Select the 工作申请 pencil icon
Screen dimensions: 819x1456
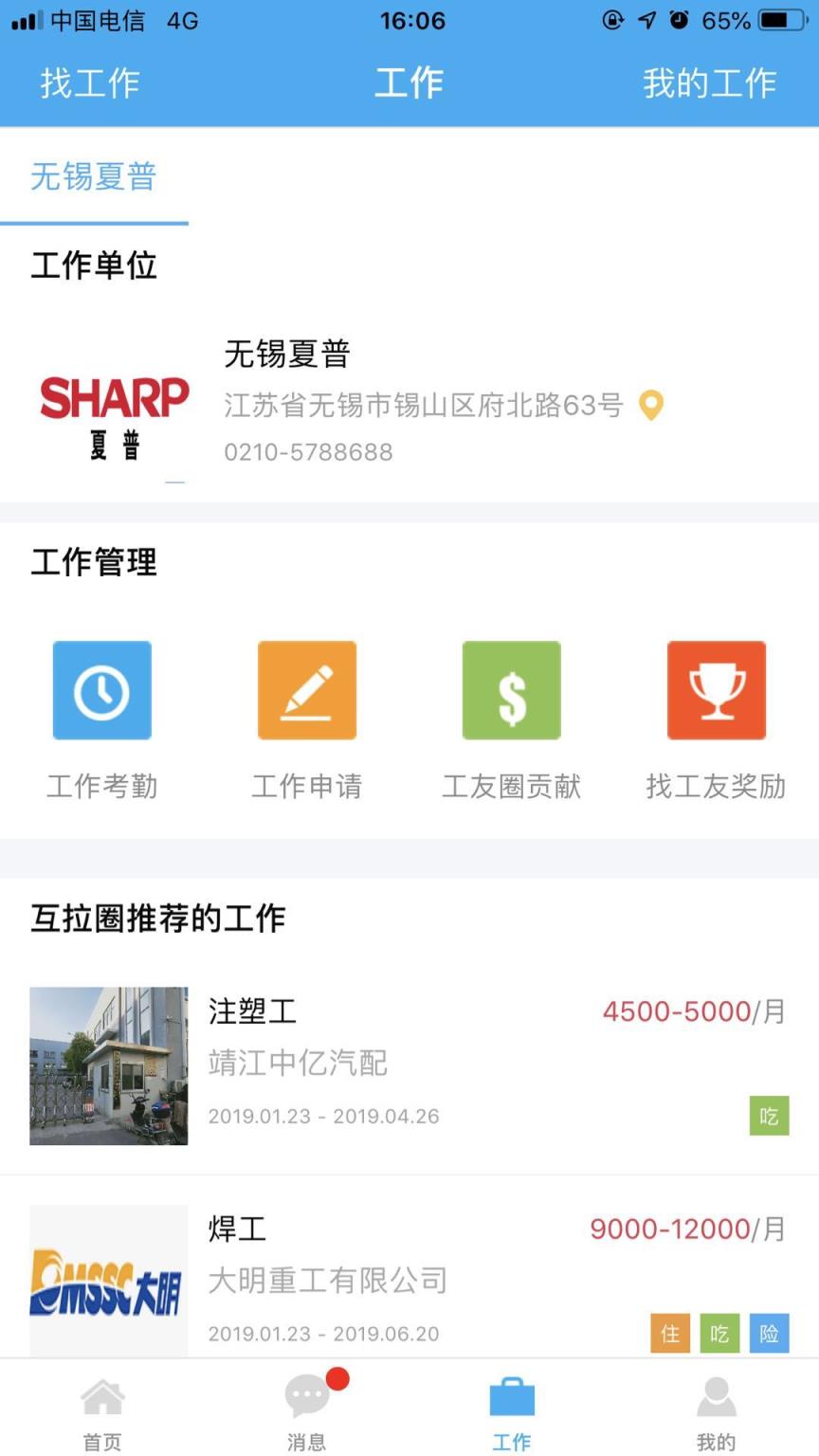(306, 689)
